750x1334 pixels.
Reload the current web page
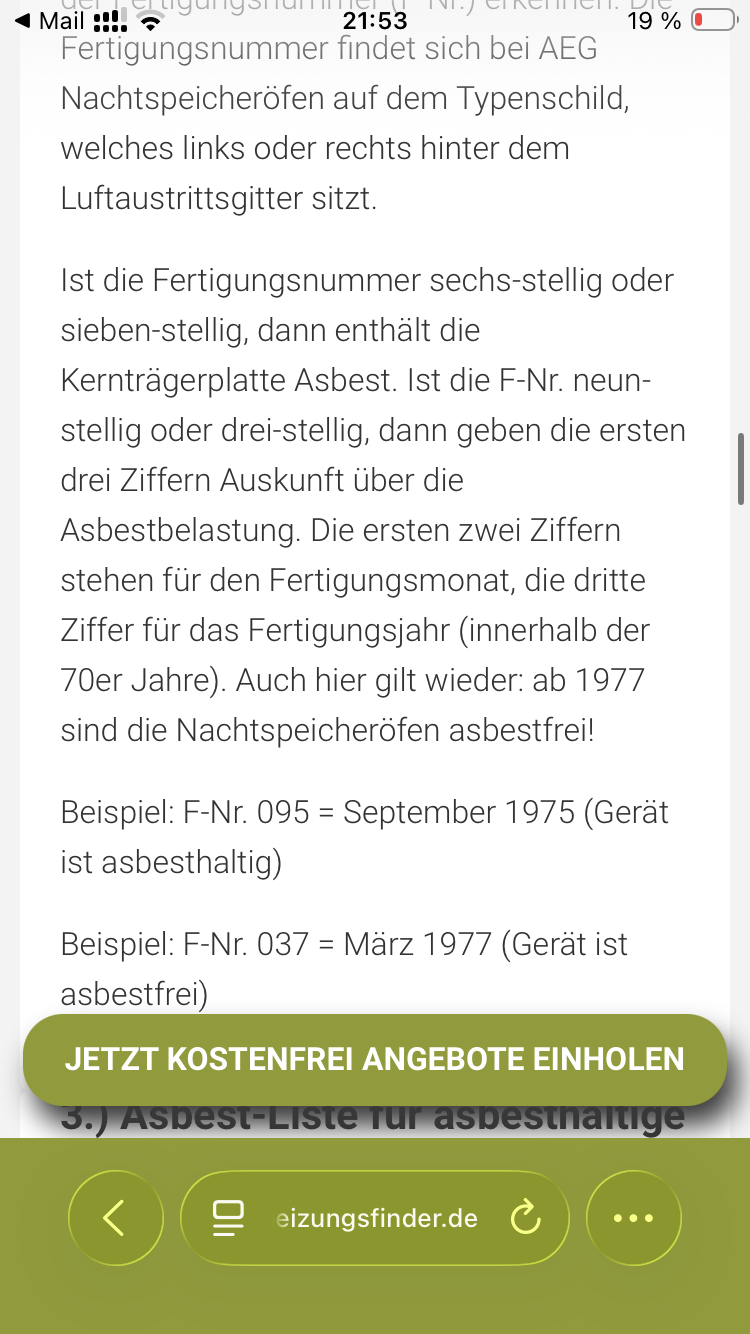[x=525, y=1218]
